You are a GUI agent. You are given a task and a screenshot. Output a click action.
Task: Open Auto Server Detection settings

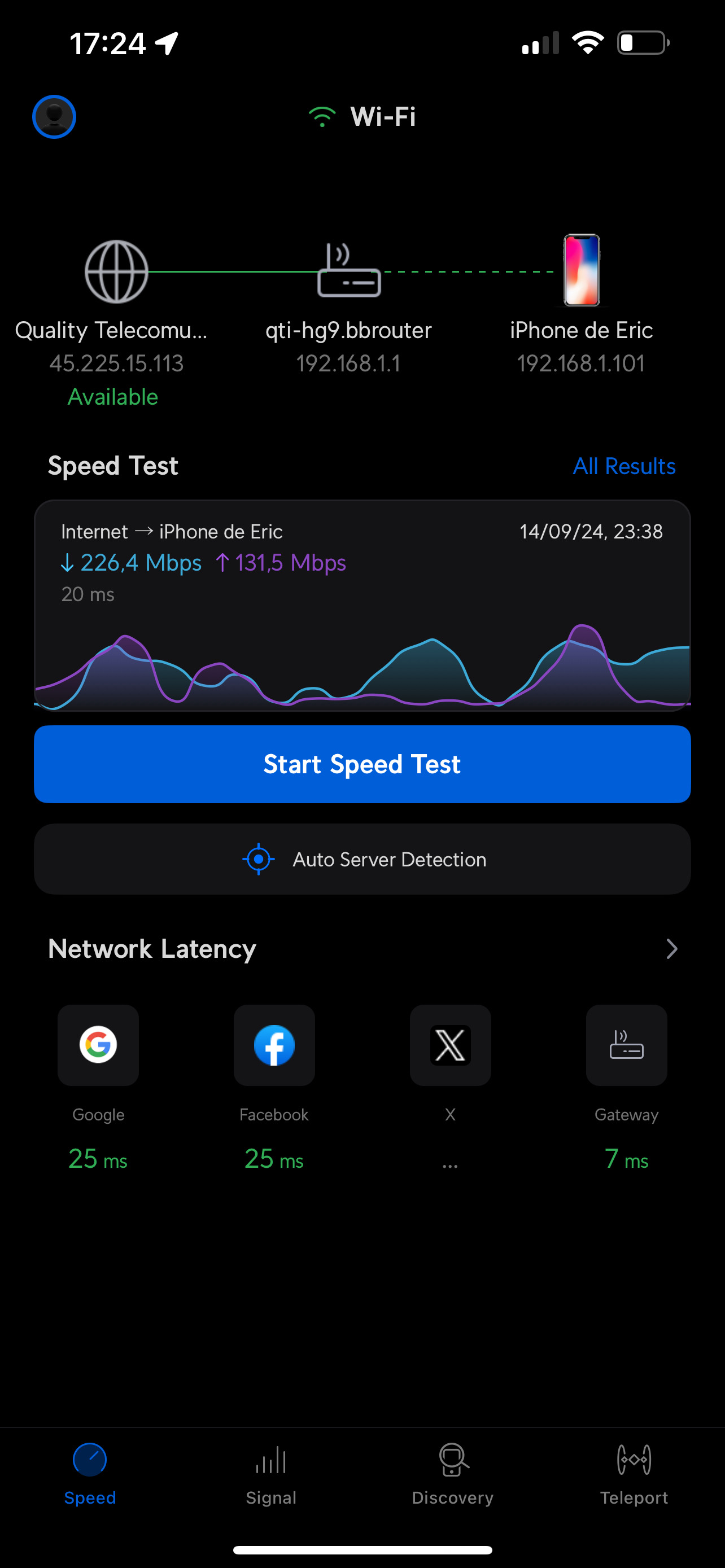(362, 859)
